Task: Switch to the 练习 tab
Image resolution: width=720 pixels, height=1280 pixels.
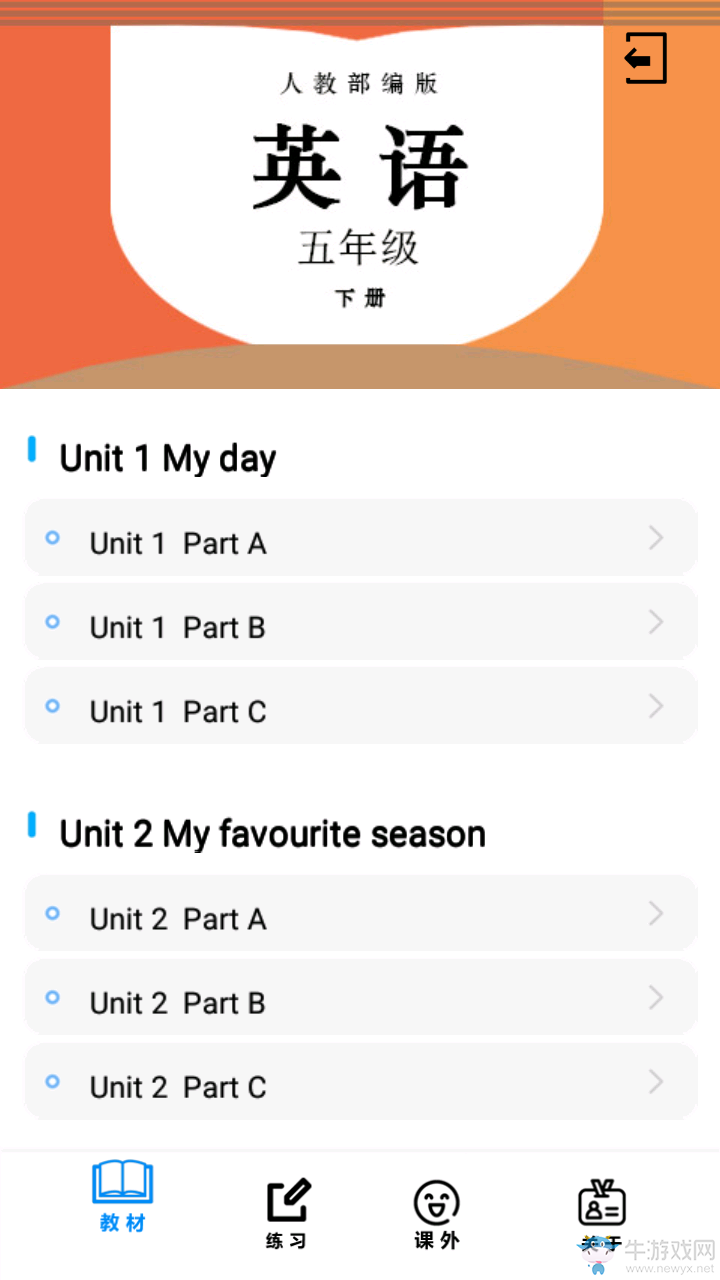Action: point(287,1214)
